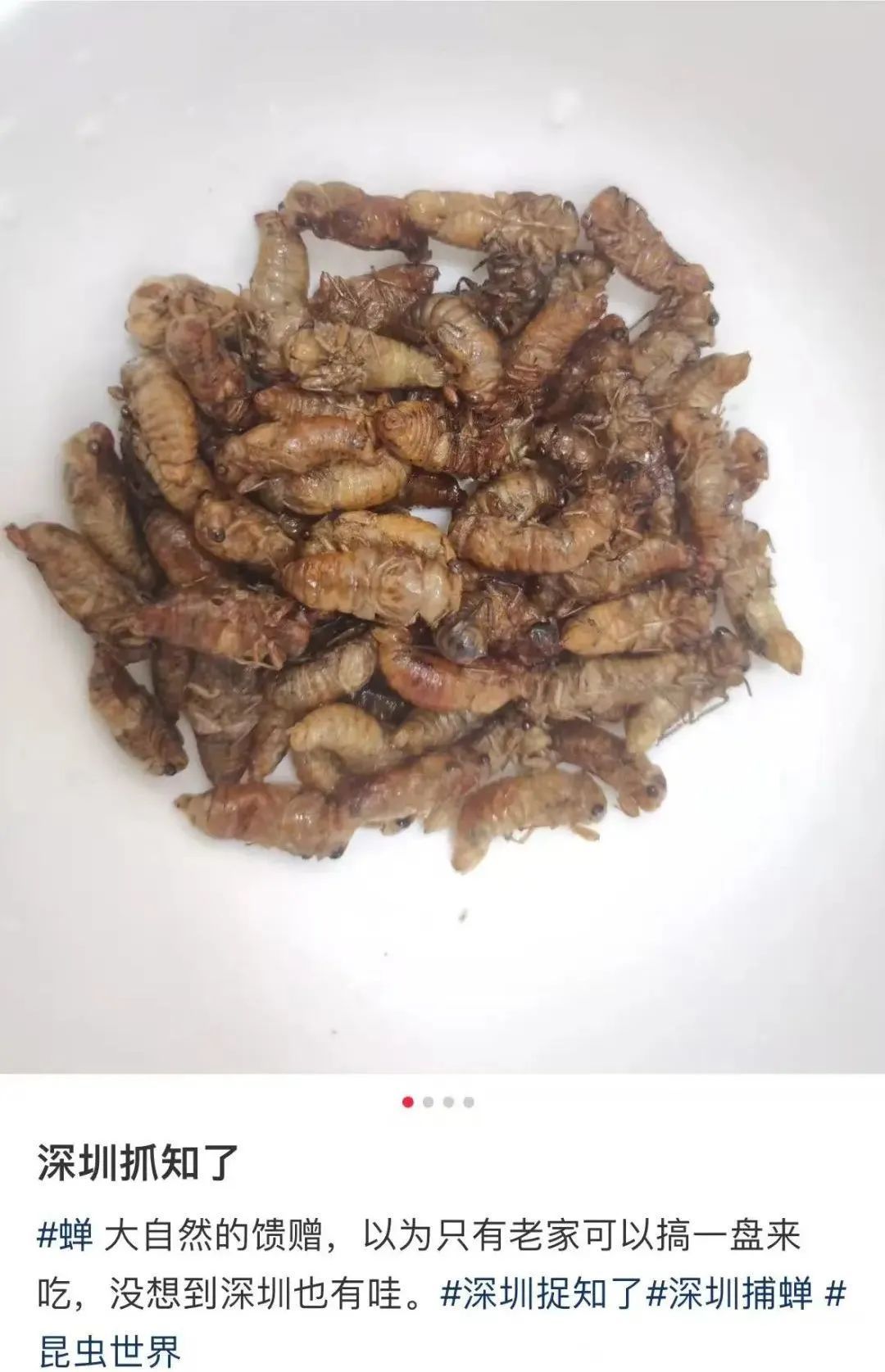
Task: Open the #昆虫世界 hashtag
Action: pos(109,1349)
